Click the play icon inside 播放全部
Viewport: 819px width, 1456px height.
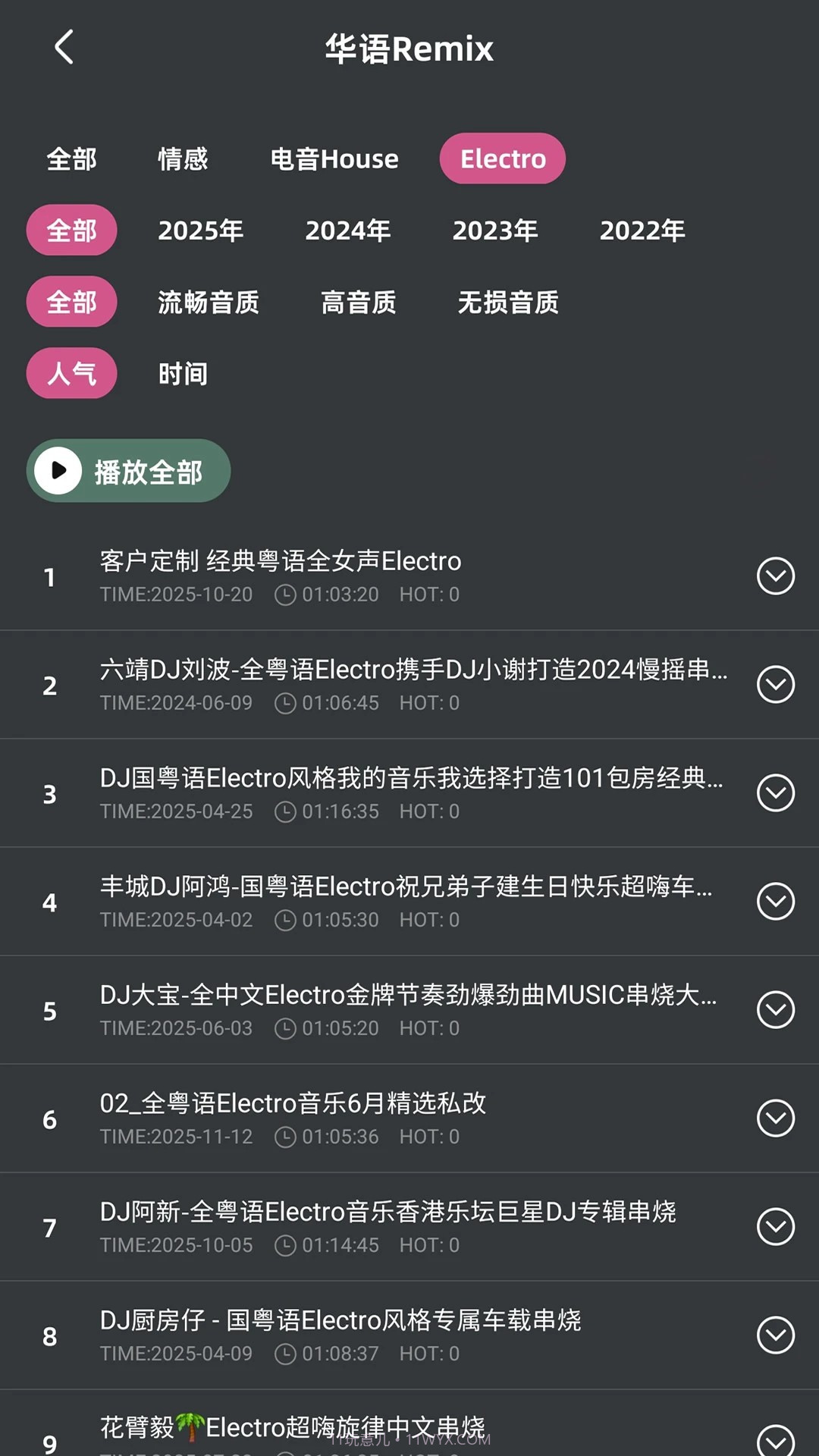click(57, 470)
